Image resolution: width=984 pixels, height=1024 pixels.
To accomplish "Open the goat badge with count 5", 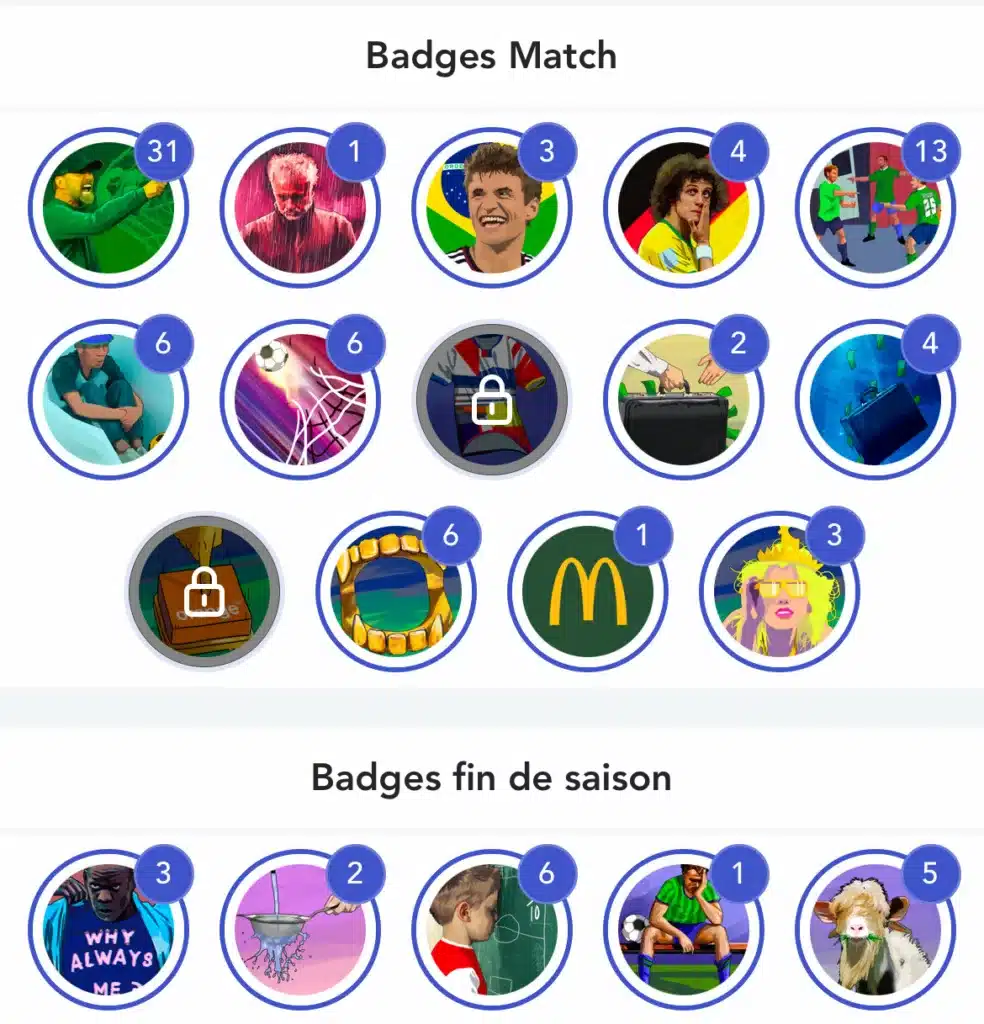I will (875, 929).
